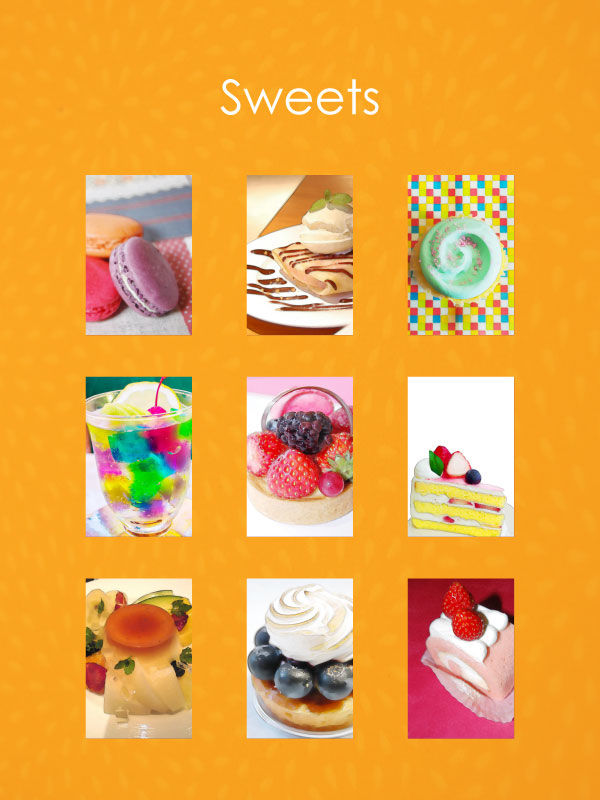Open the strawberry roll cake picture
Viewport: 600px width, 800px height.
pos(461,658)
